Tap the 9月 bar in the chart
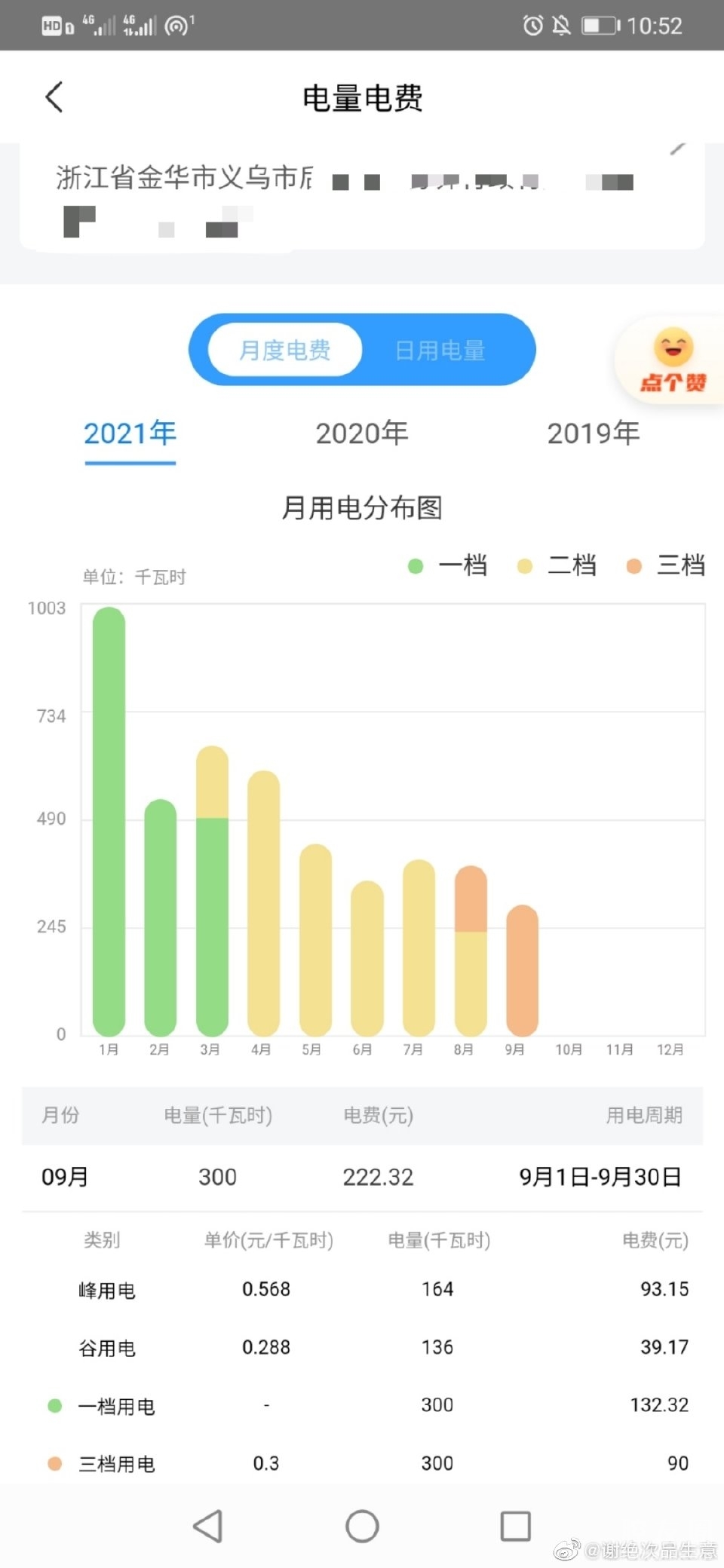 pyautogui.click(x=522, y=969)
